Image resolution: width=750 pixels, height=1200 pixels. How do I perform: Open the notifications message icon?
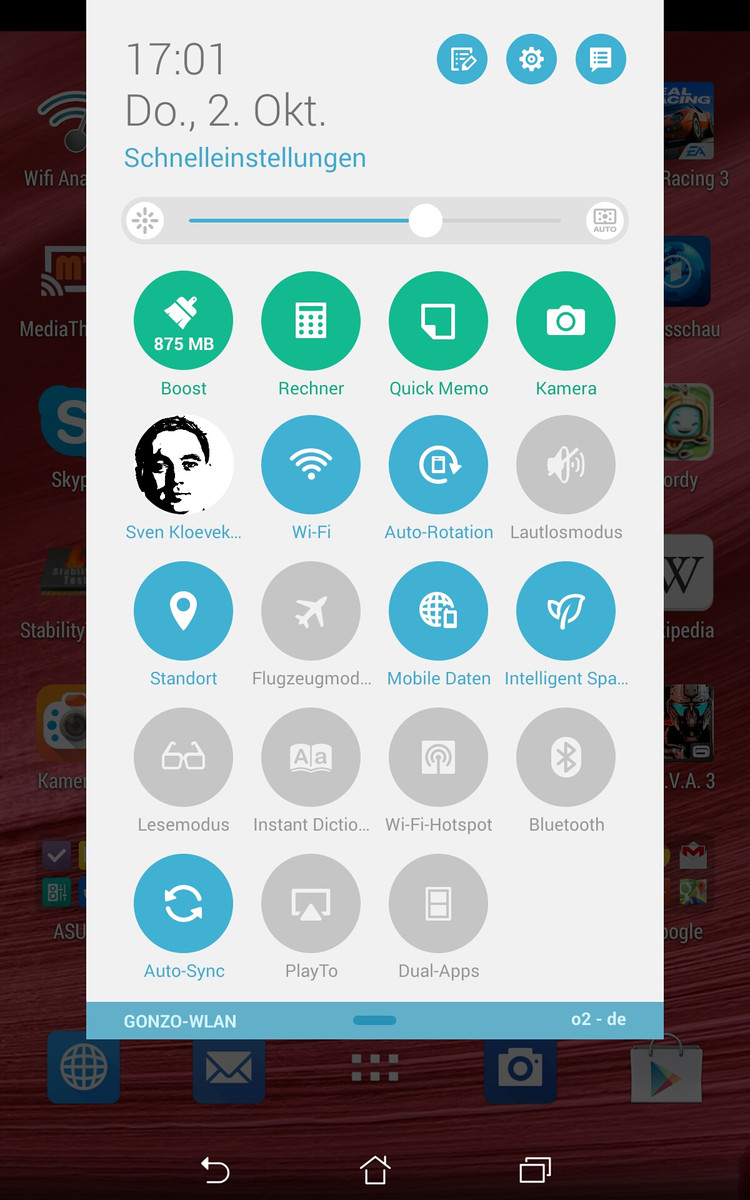pyautogui.click(x=600, y=60)
